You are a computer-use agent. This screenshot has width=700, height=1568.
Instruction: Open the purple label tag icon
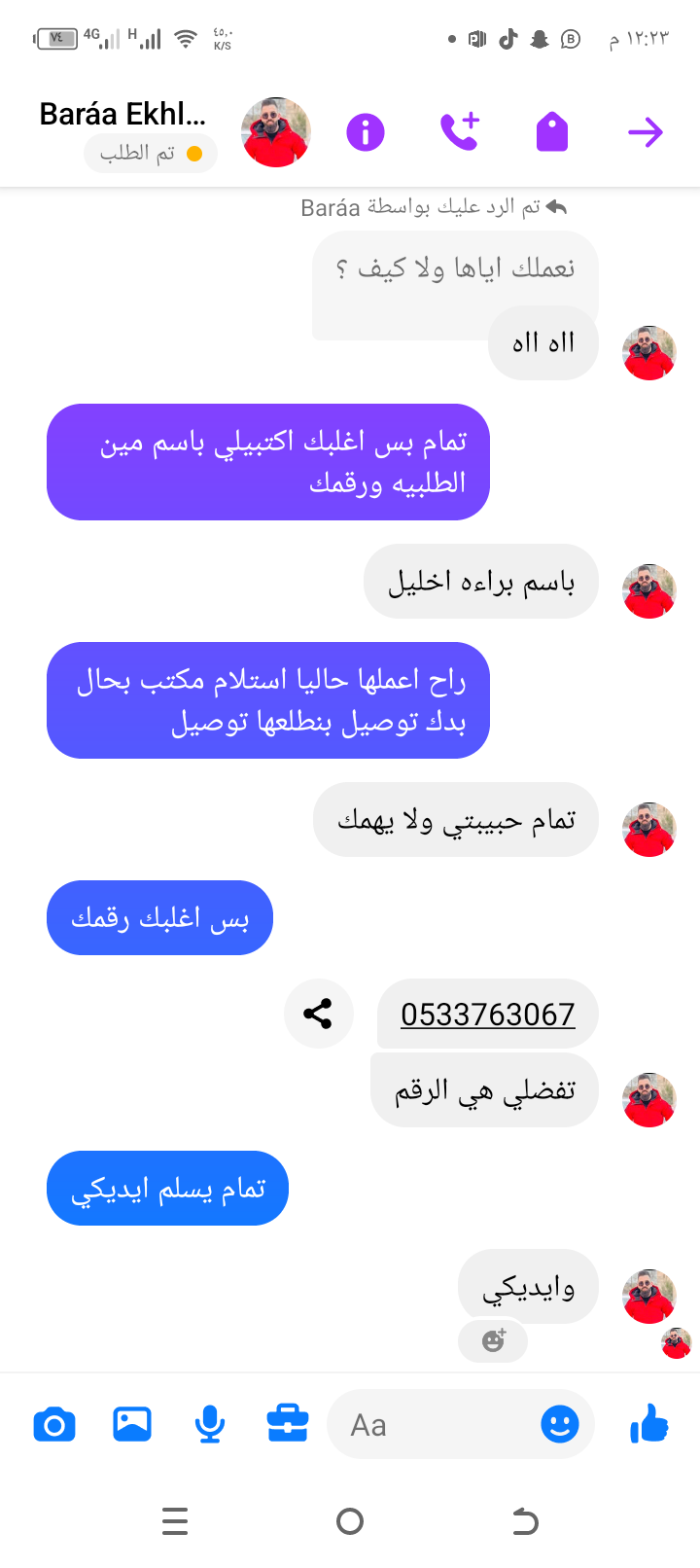551,132
